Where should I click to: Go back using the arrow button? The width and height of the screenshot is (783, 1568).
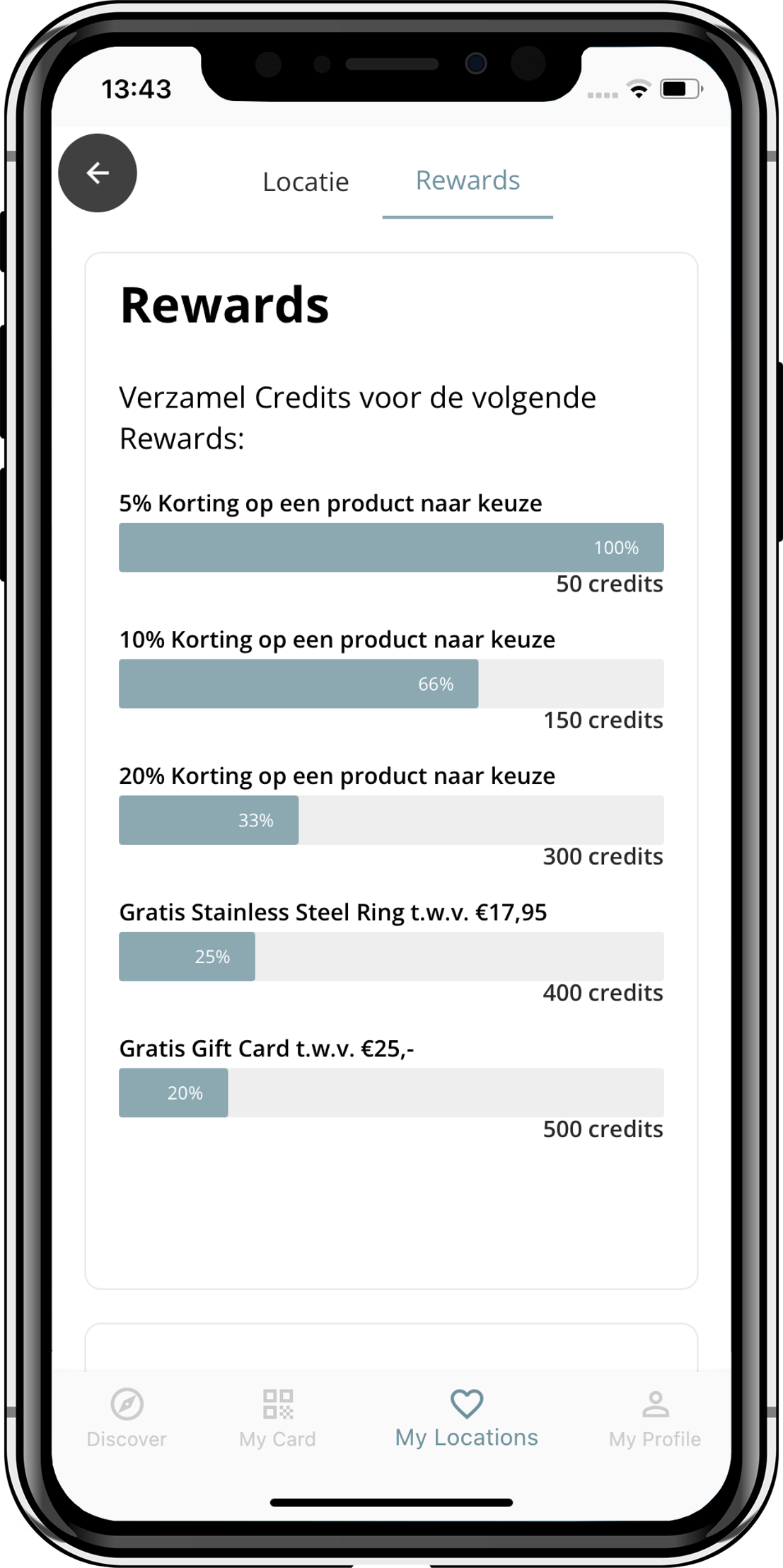tap(98, 173)
